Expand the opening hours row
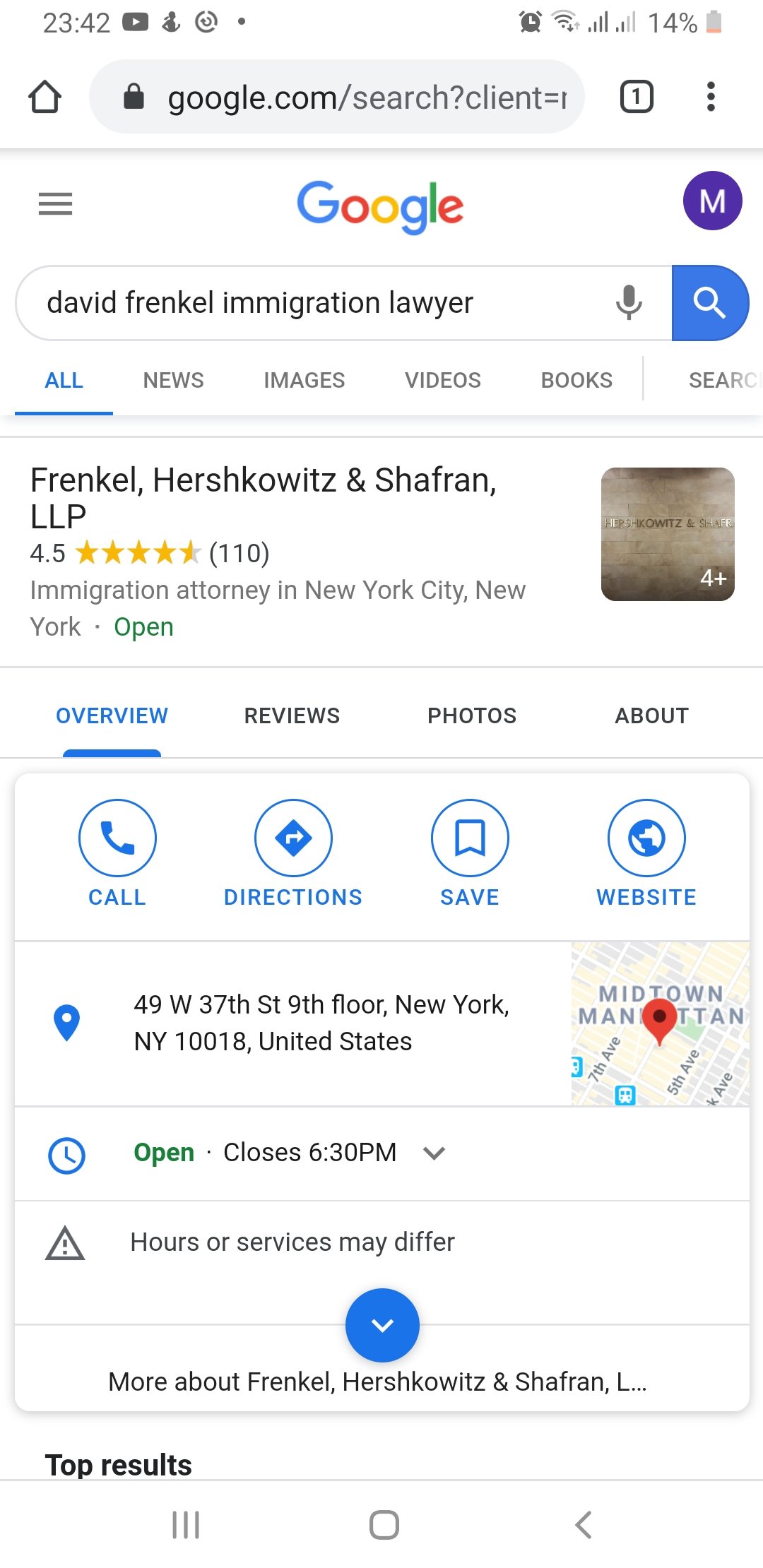The image size is (763, 1568). click(381, 1153)
